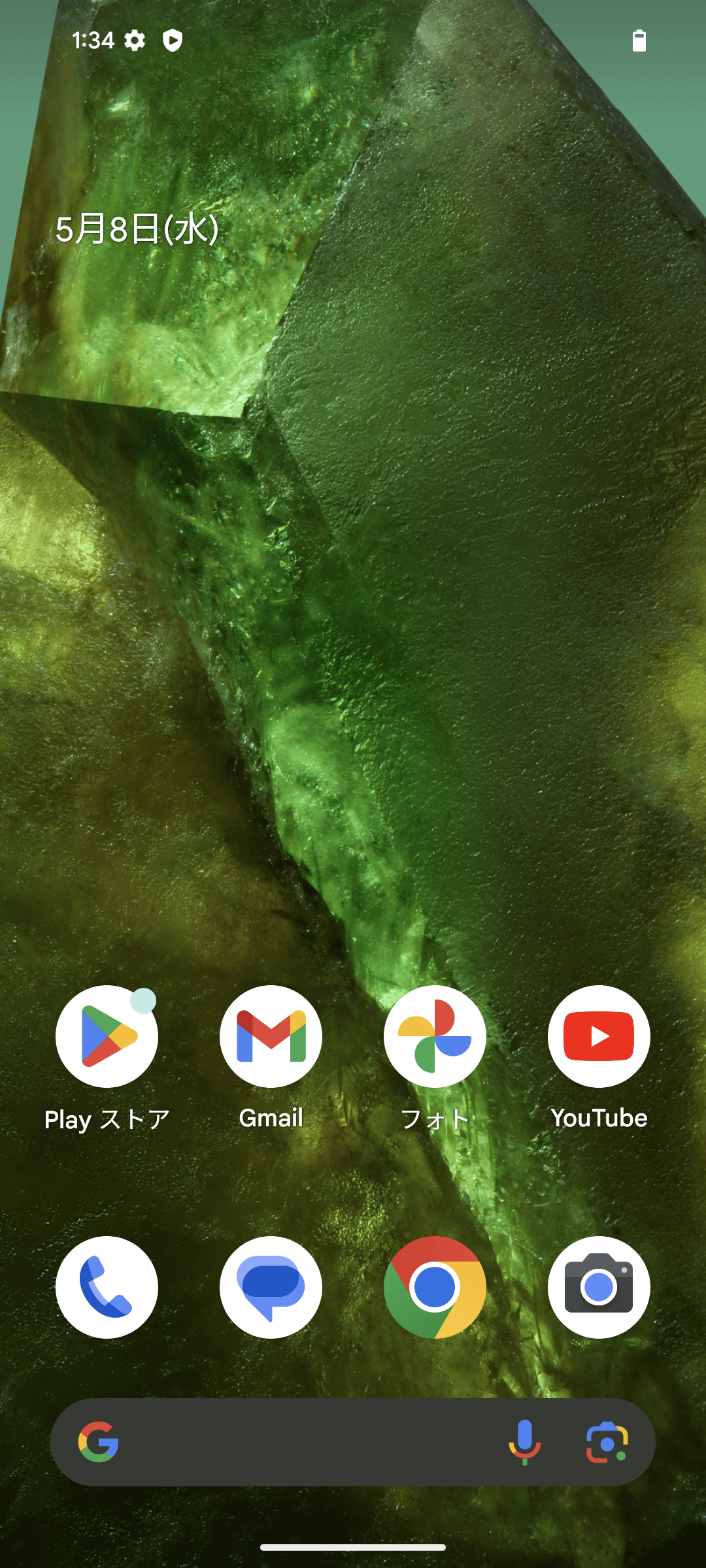Open the フォト app

tap(435, 1036)
